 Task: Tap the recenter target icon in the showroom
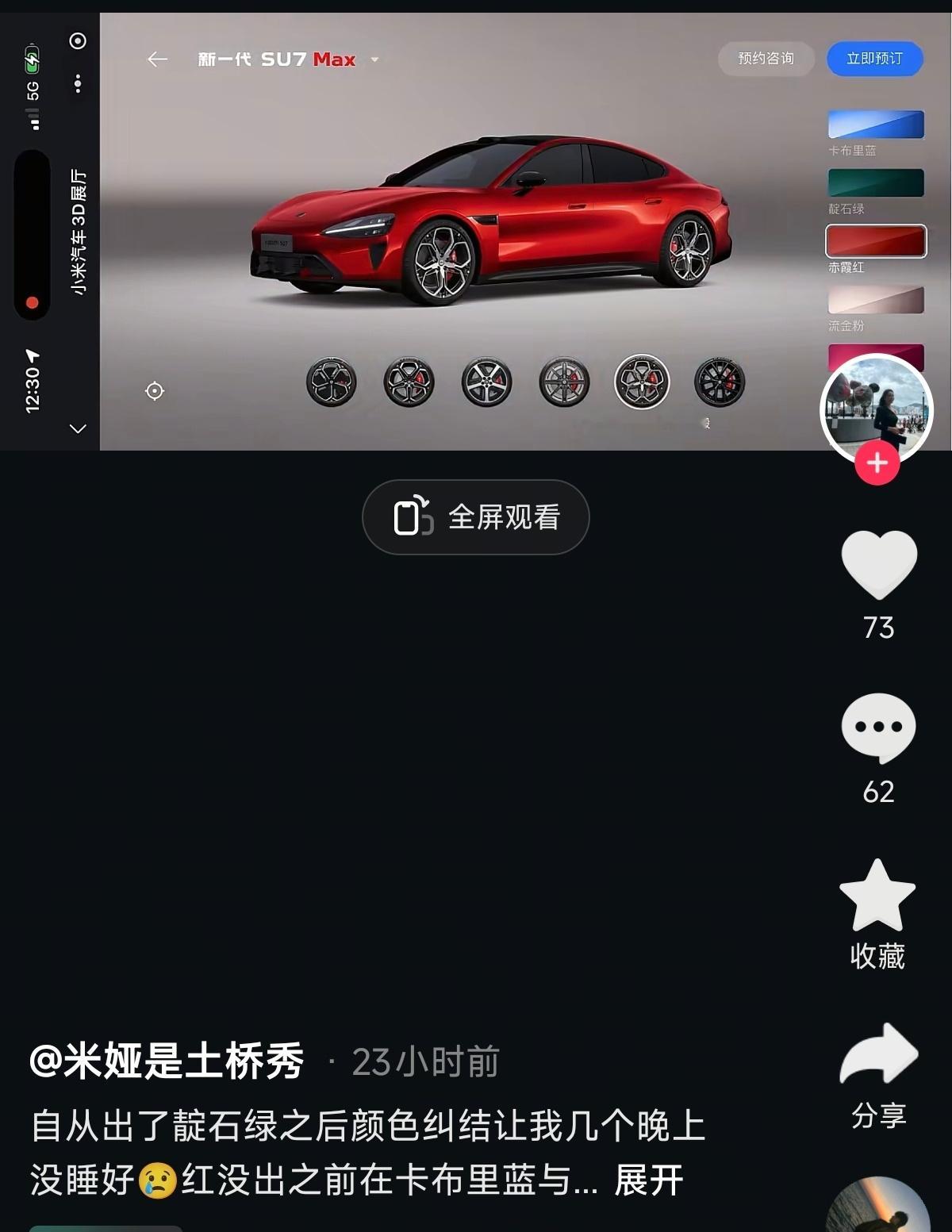click(x=154, y=390)
